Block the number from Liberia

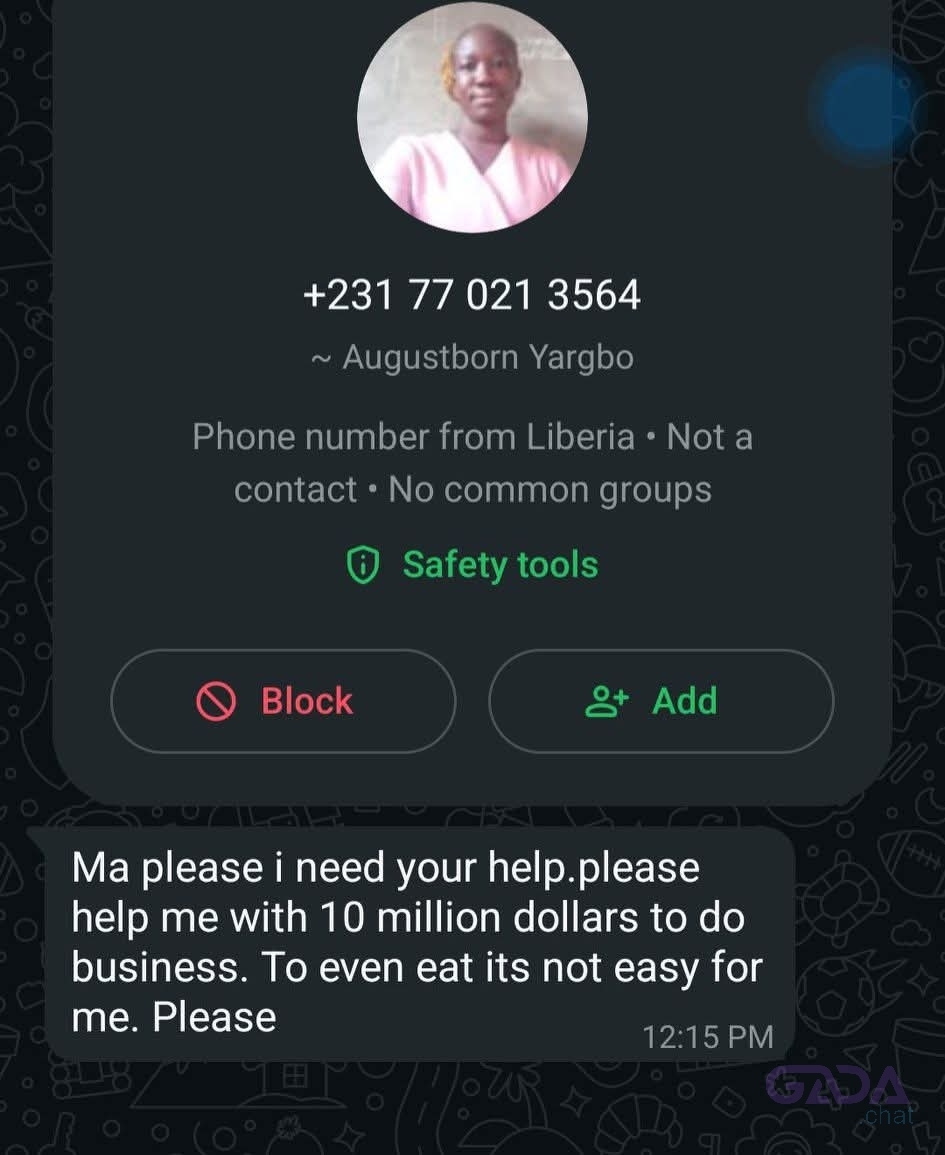pos(282,701)
